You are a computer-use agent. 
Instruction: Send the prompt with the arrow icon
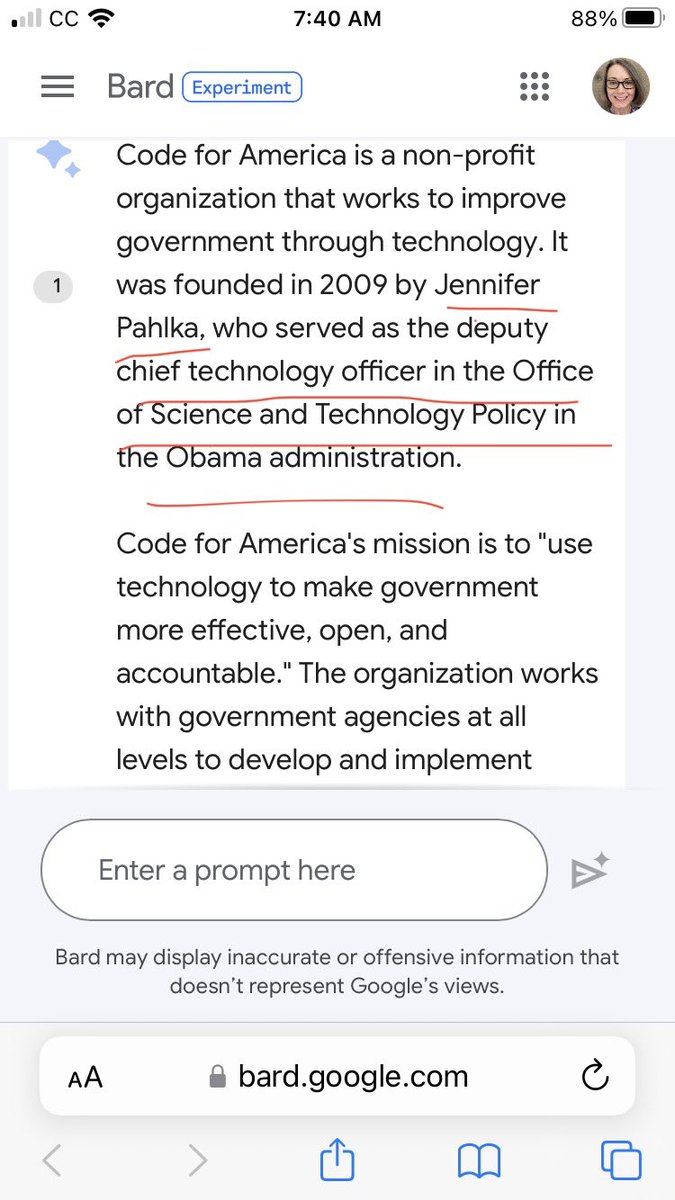pos(590,870)
